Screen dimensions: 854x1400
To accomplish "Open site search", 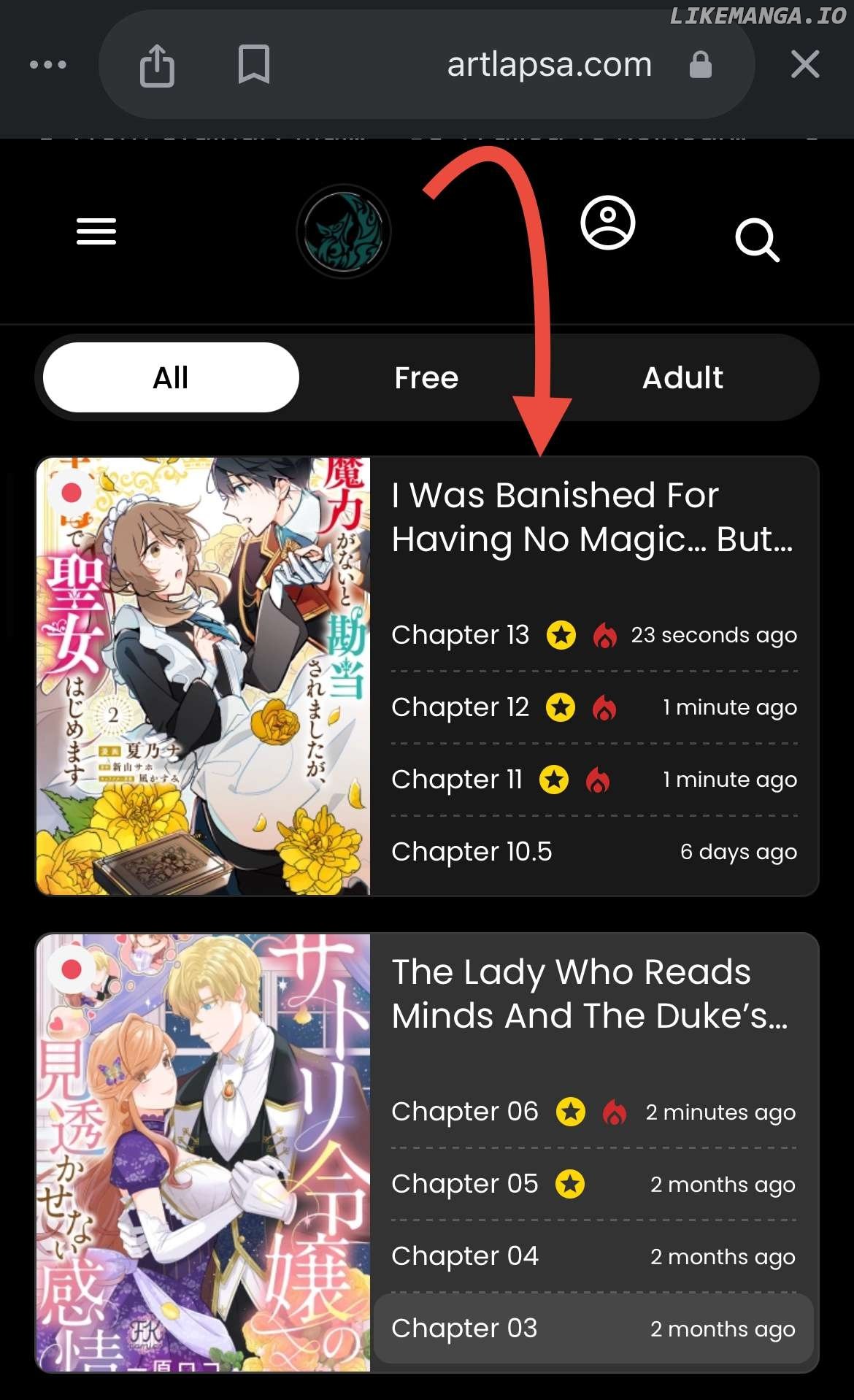I will [757, 239].
